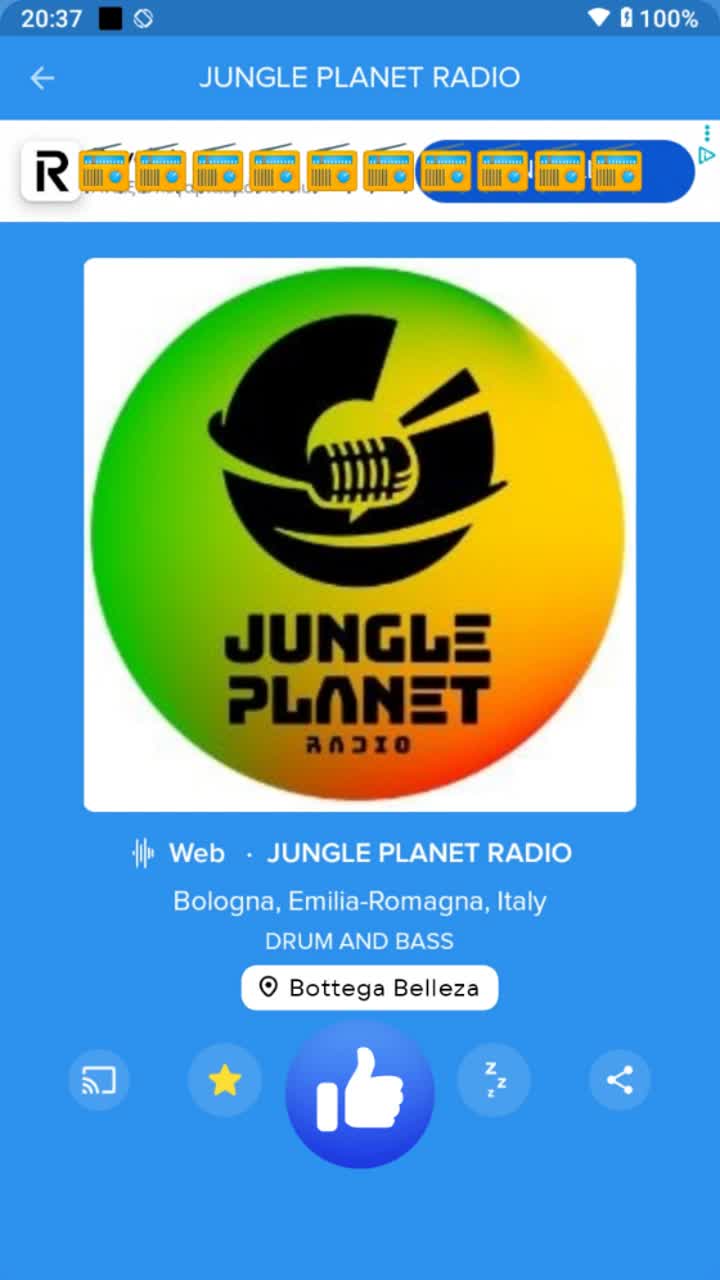Screen dimensions: 720x1280
Task: Click the AdChoices triangle on the banner
Action: click(707, 156)
